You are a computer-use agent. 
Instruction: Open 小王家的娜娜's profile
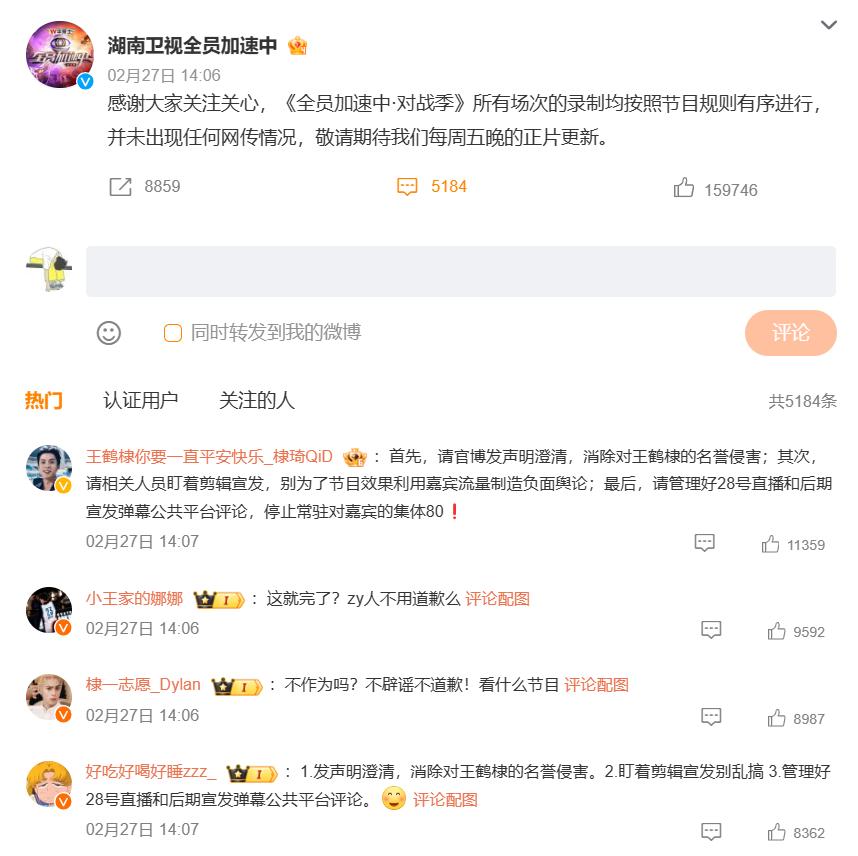point(135,599)
